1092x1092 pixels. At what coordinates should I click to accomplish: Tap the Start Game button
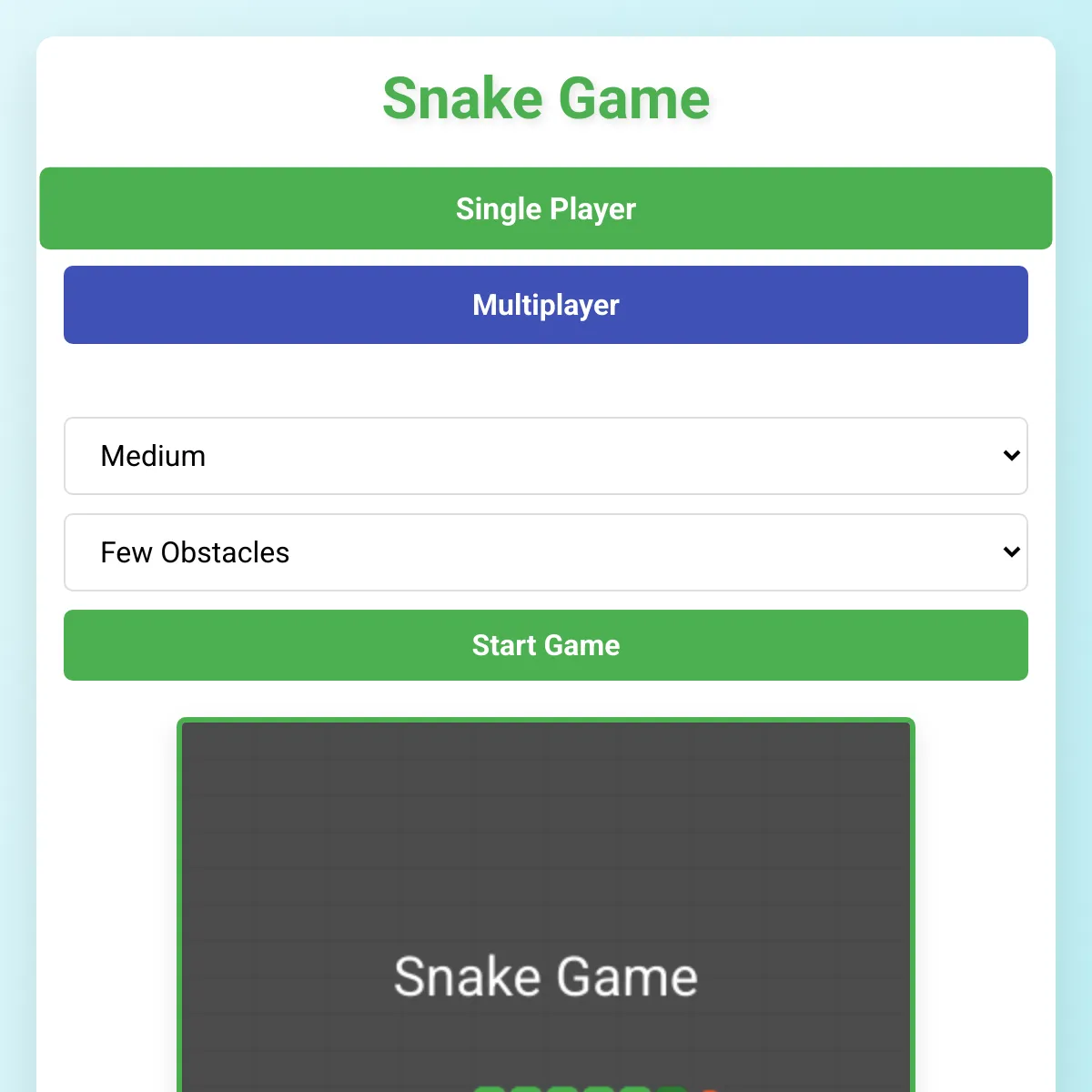coord(546,645)
